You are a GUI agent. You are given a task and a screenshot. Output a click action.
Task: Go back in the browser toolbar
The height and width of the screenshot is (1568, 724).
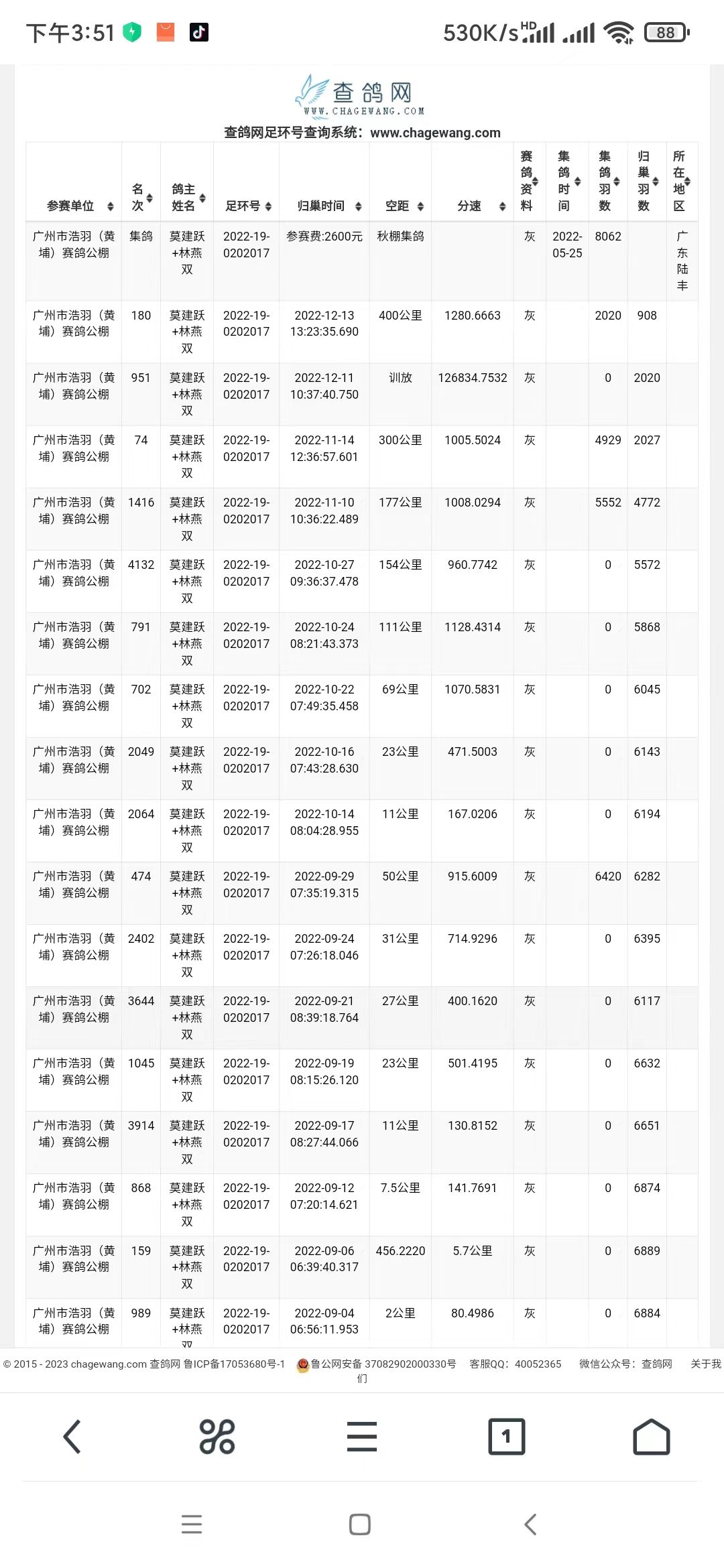72,1437
